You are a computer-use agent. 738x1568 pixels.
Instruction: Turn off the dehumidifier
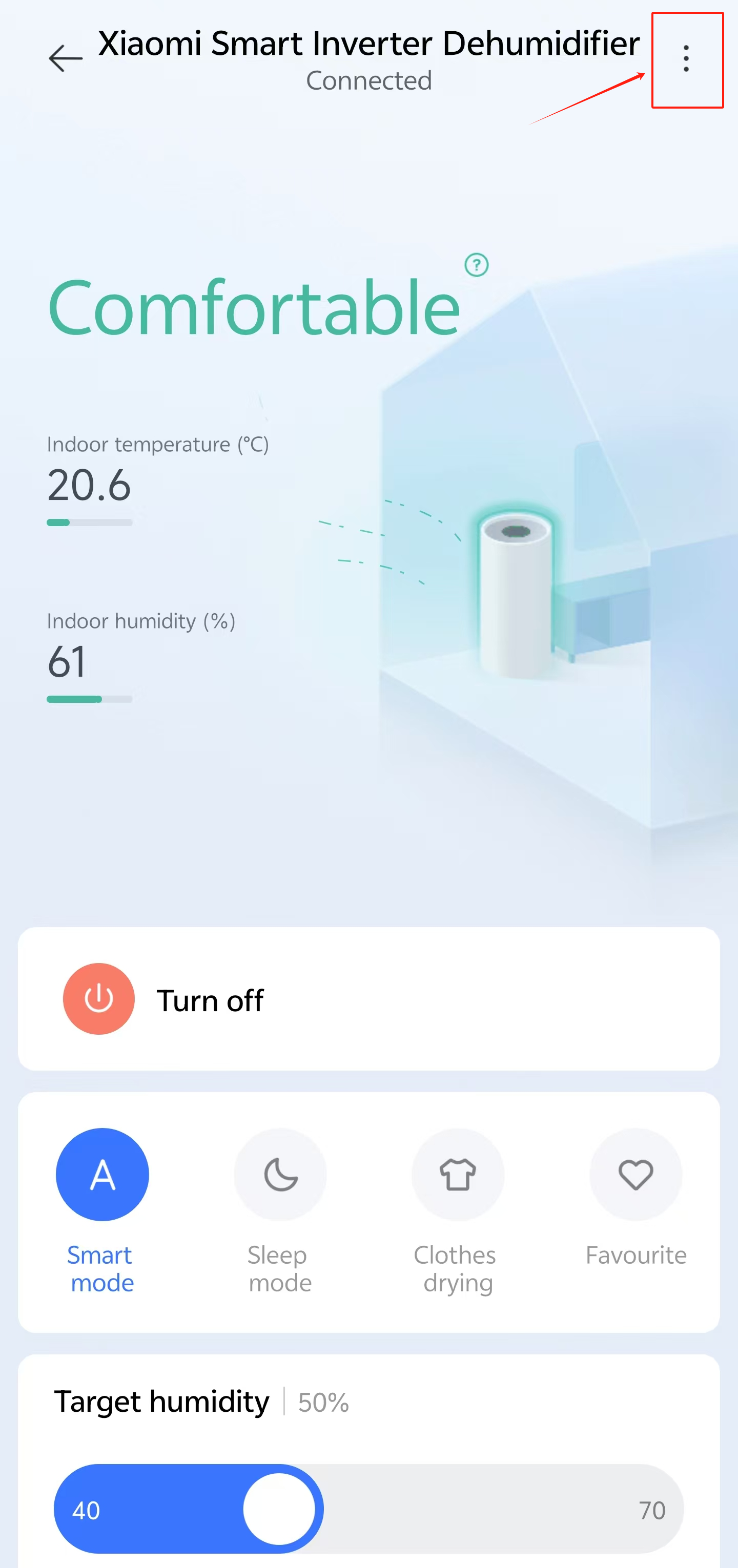(98, 999)
